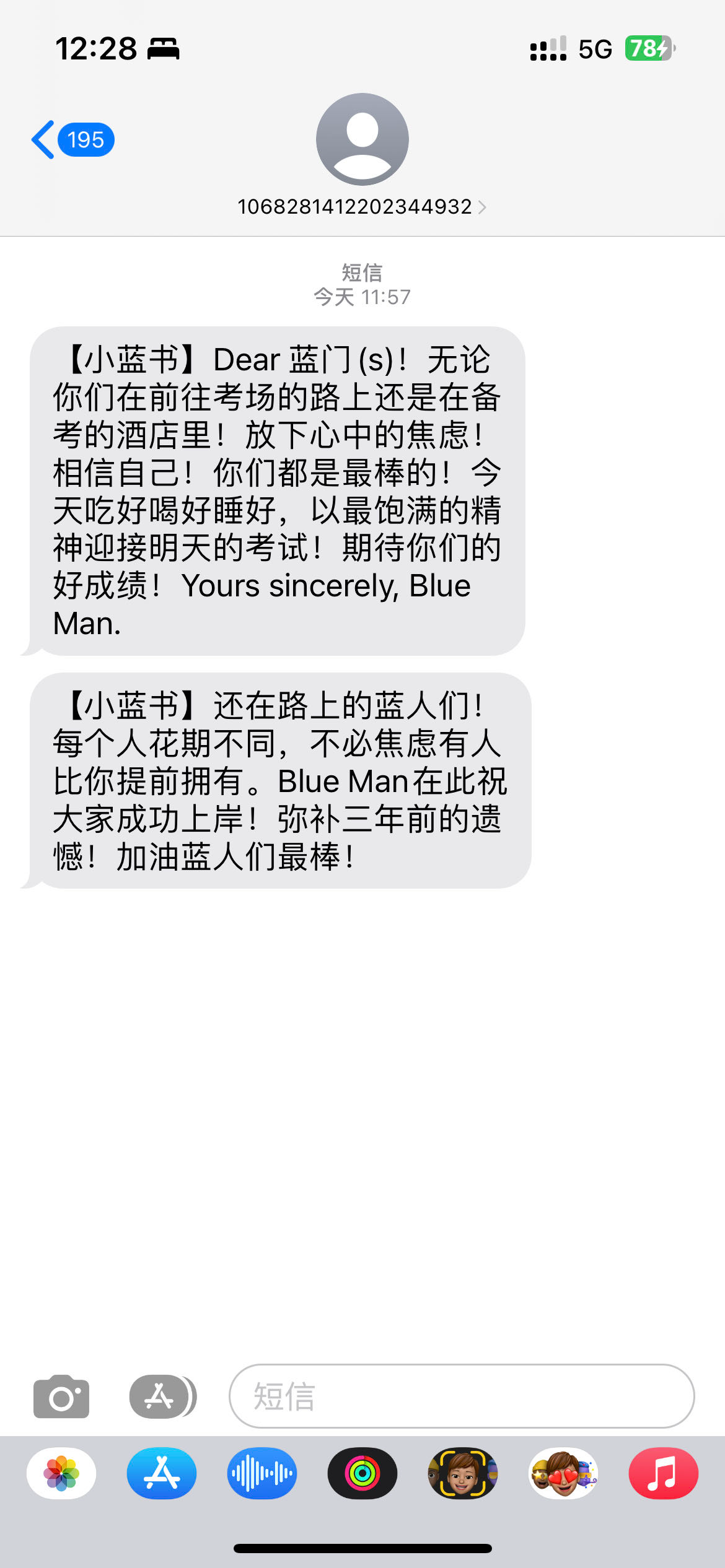The width and height of the screenshot is (725, 1568).
Task: Open Memoji stickers with heart eyes
Action: (563, 1473)
